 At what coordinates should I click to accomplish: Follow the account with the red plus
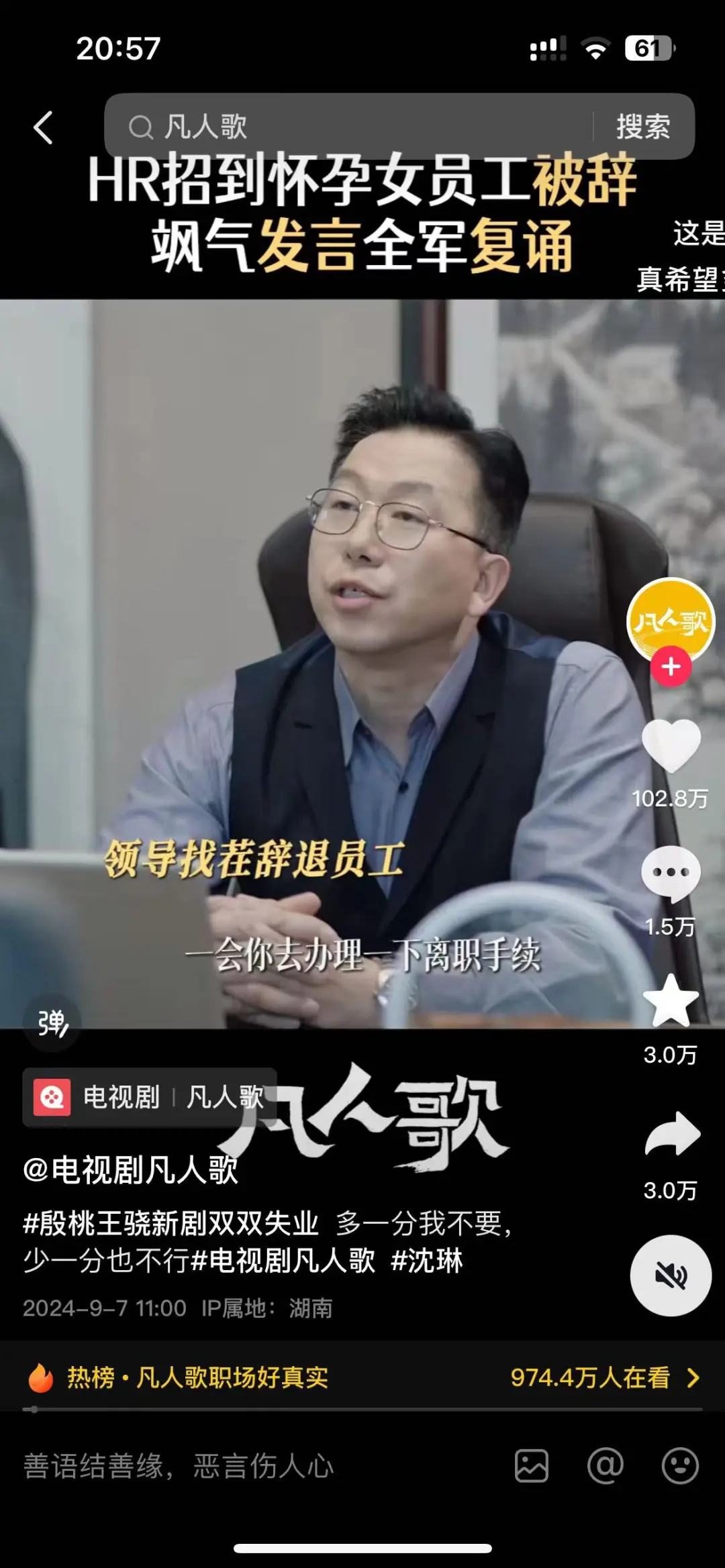tap(671, 667)
